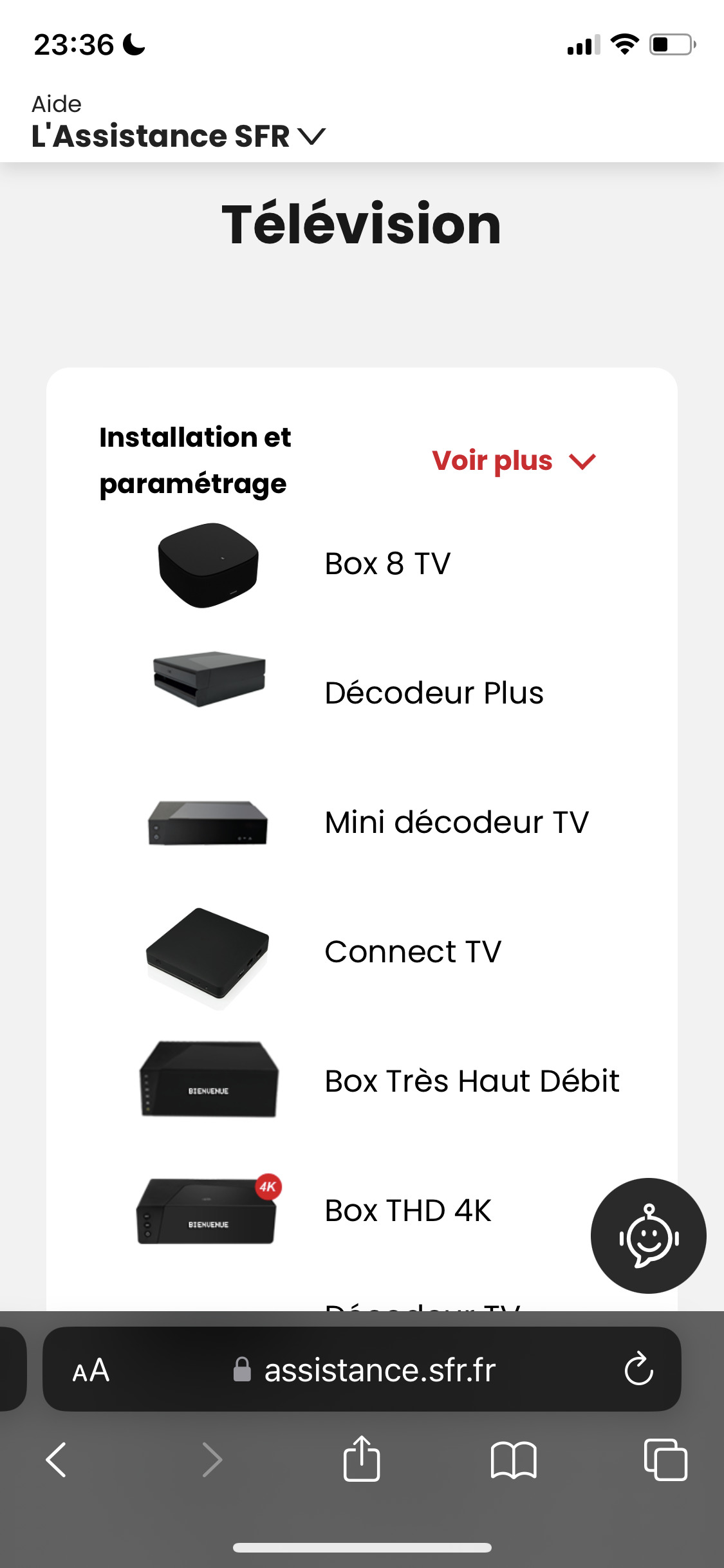Screen dimensions: 724x1568
Task: Open the Connect TV support page
Action: coord(413,951)
